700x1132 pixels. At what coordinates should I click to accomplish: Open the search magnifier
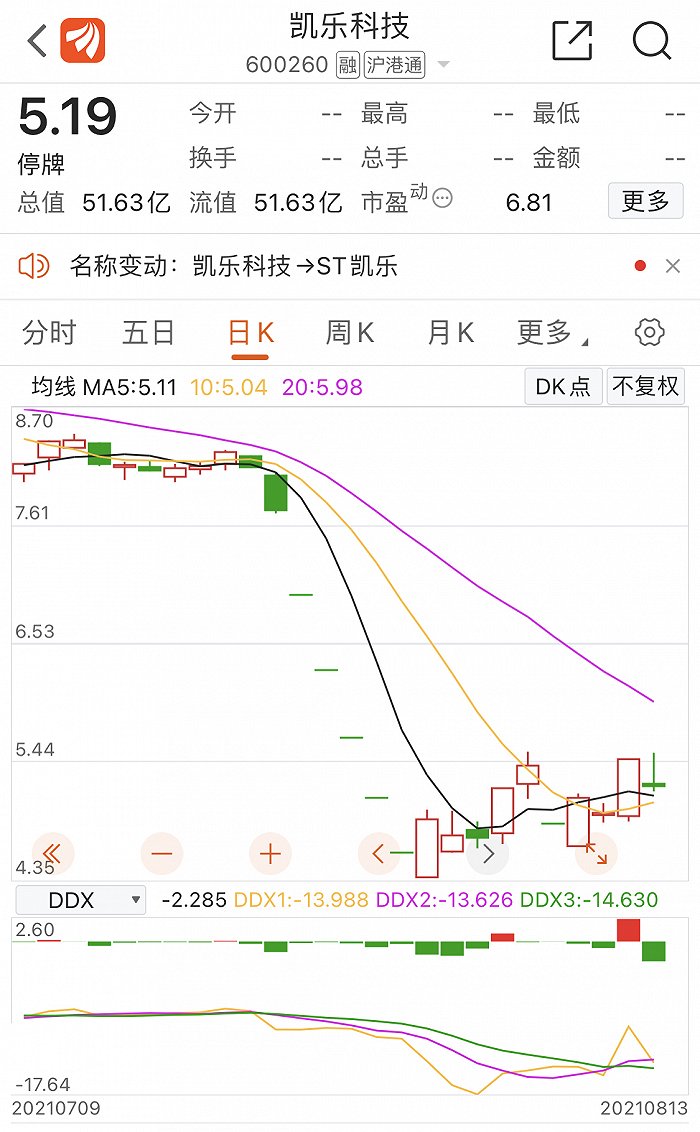point(652,40)
